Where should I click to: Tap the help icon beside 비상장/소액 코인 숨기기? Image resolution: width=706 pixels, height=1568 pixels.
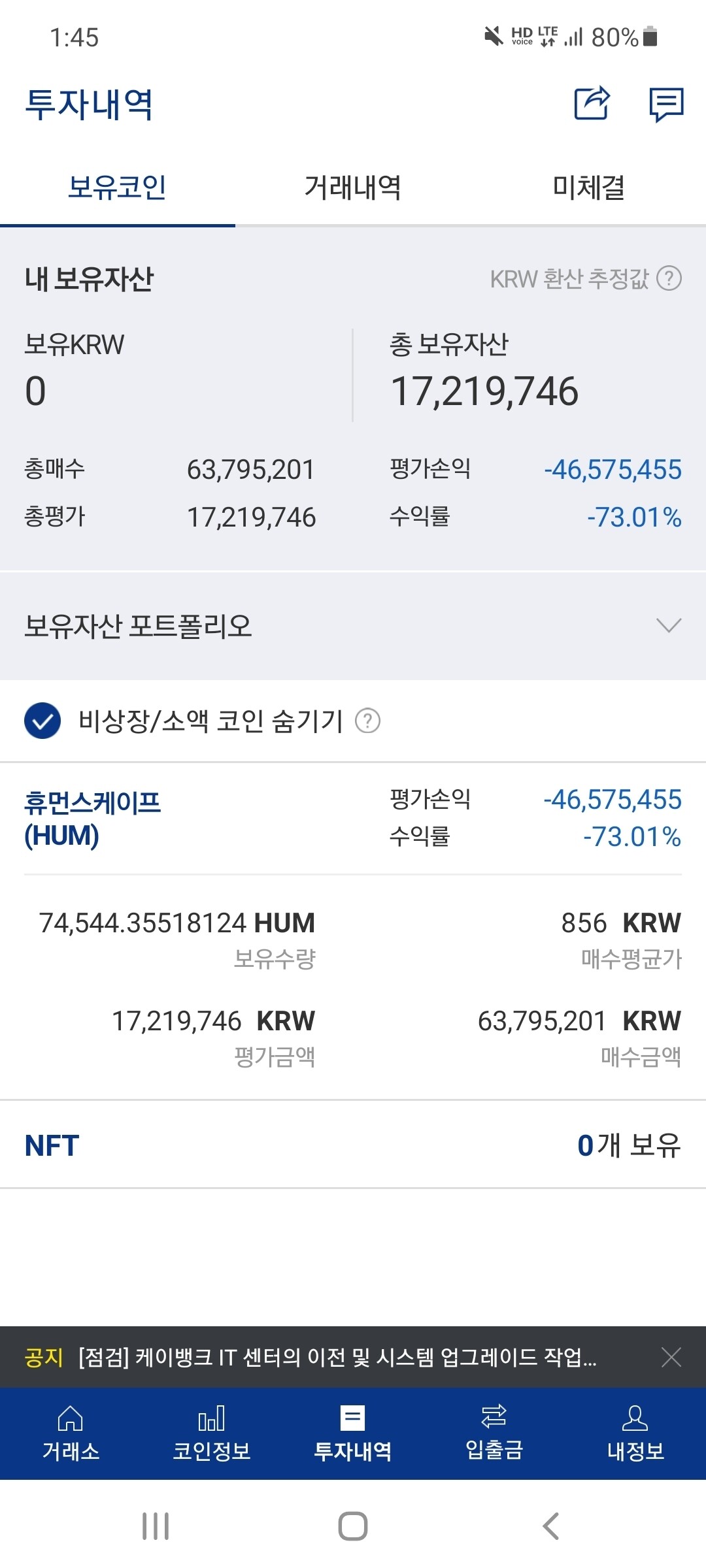368,722
